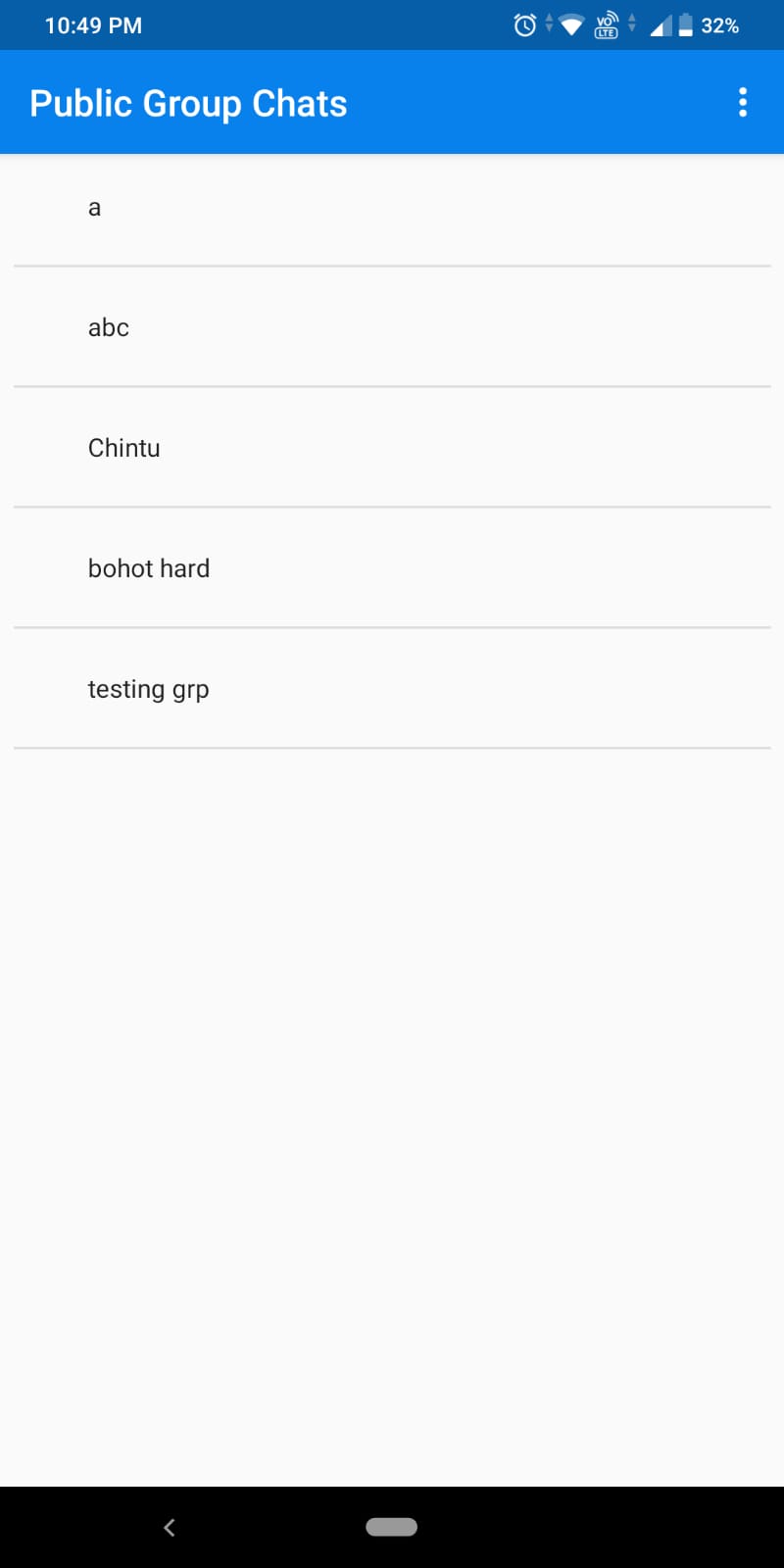
Task: Open the overflow menu in the action bar
Action: click(742, 102)
